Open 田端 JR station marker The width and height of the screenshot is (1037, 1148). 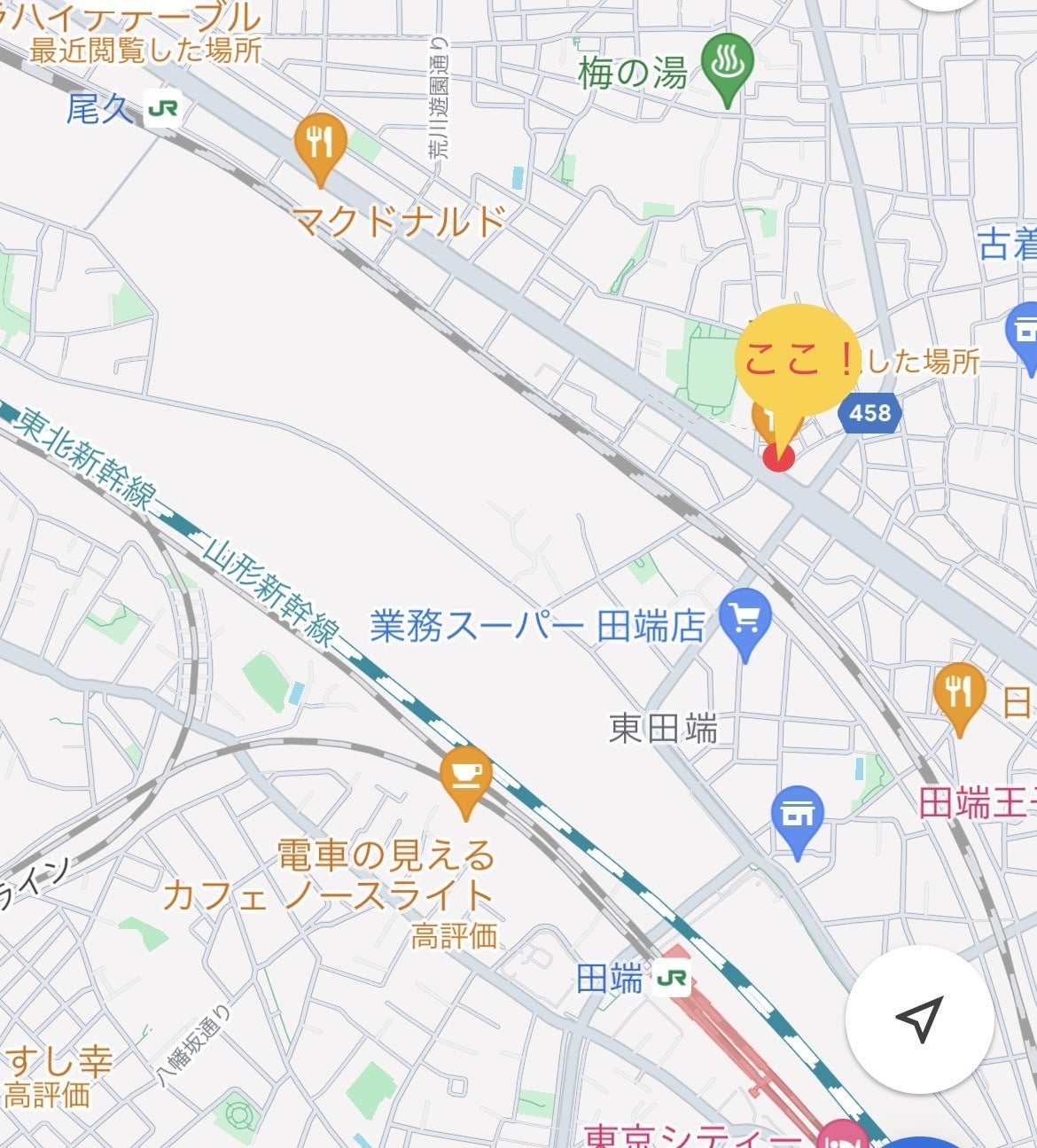673,979
